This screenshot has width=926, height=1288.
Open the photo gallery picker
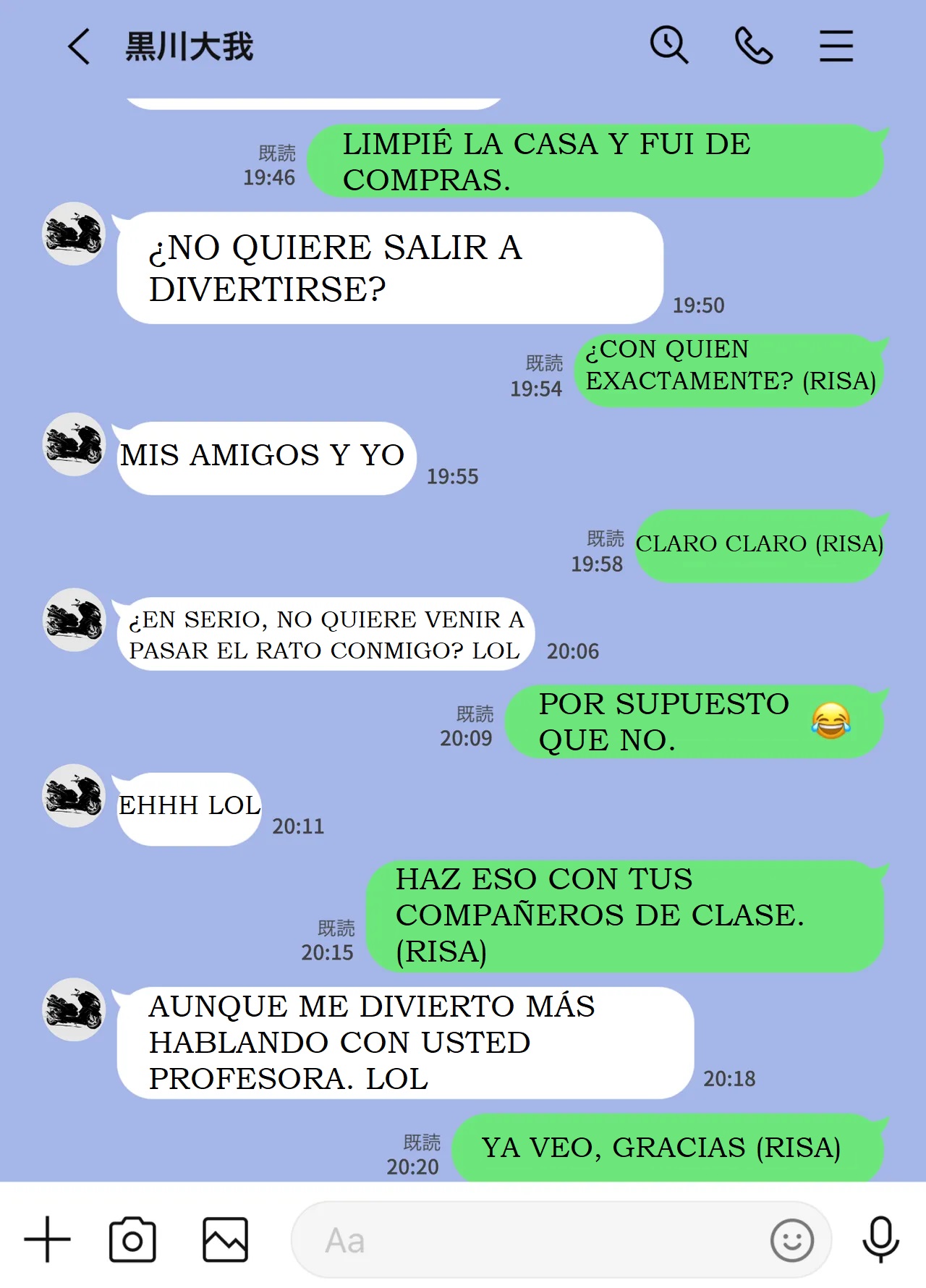coord(225,1240)
